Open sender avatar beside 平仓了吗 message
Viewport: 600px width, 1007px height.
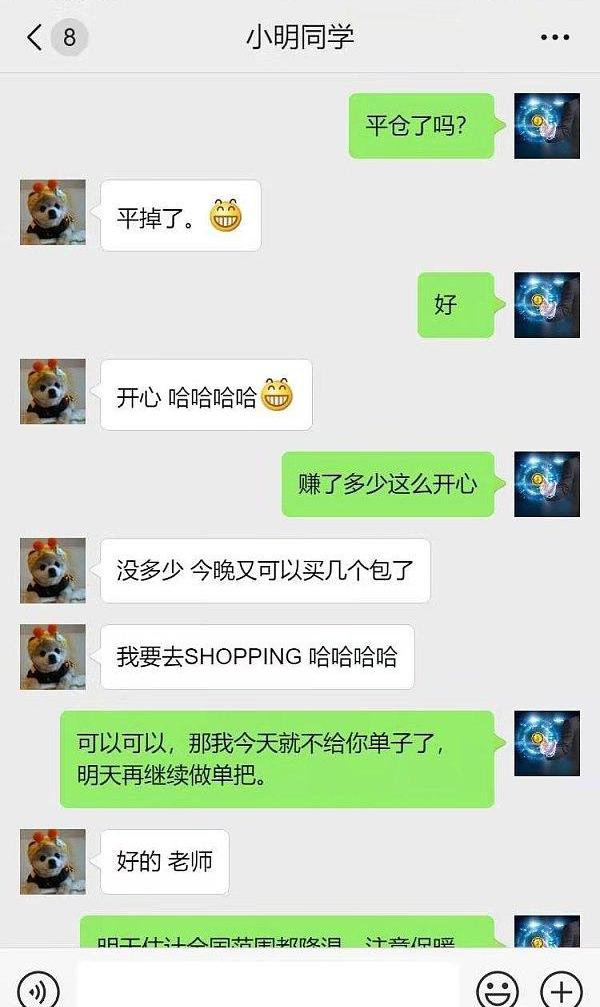(547, 126)
